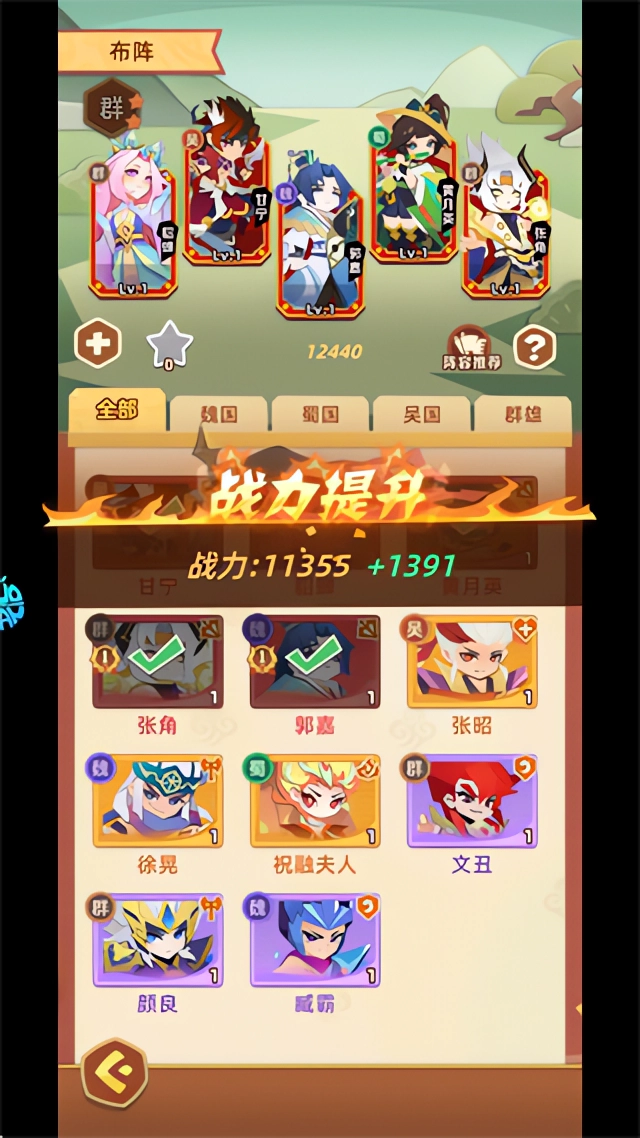Open 阵容推荐 lineup recommendations

471,349
